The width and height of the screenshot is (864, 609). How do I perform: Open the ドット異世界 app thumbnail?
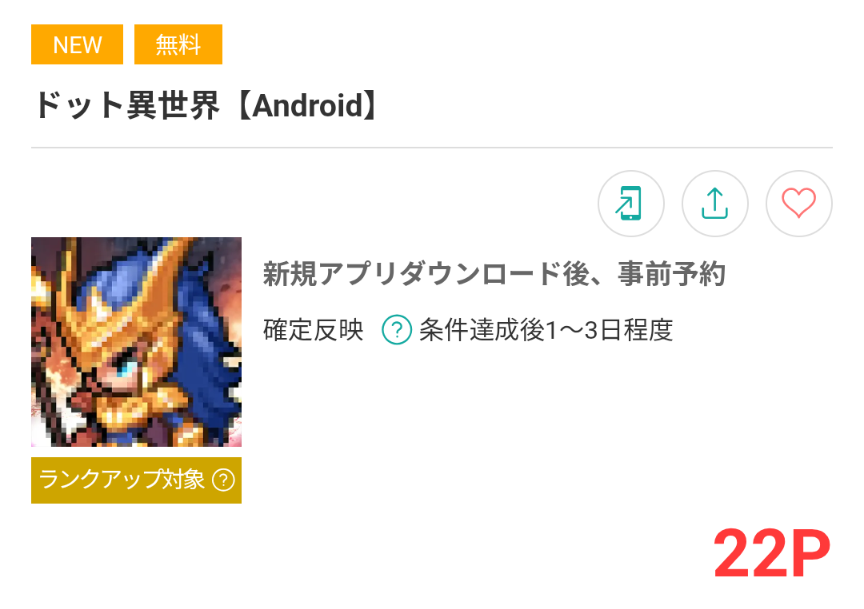[136, 342]
